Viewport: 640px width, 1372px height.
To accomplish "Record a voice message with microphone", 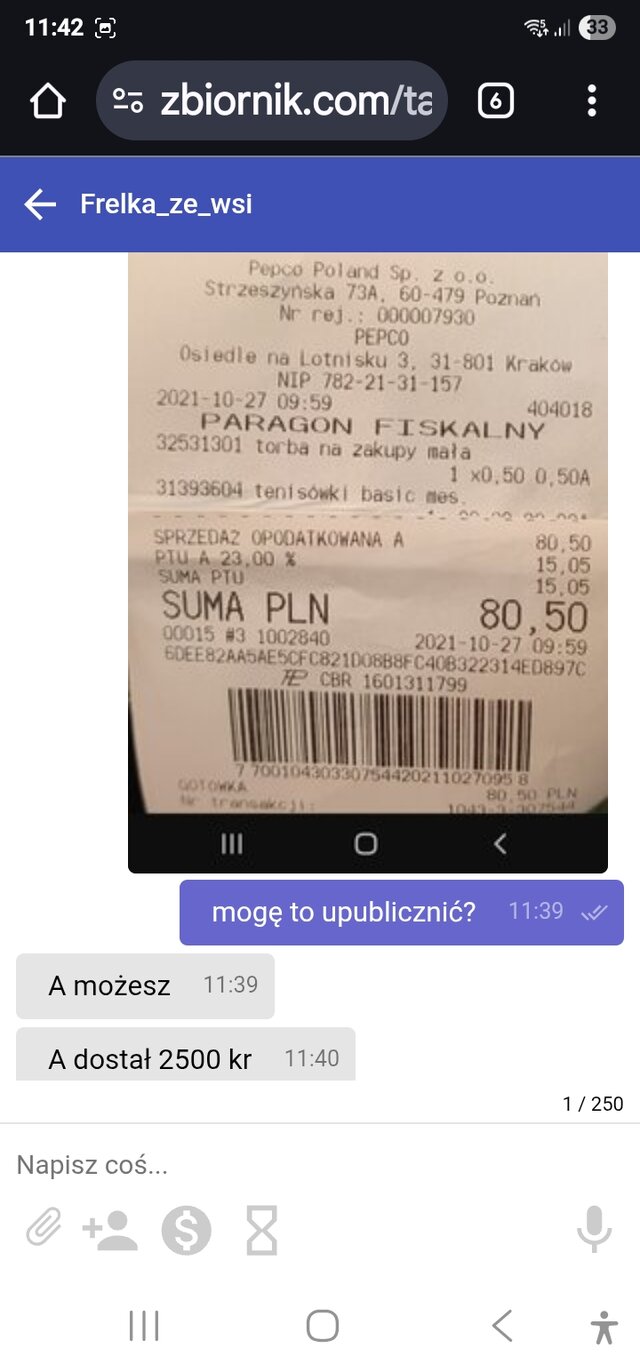I will click(594, 1229).
